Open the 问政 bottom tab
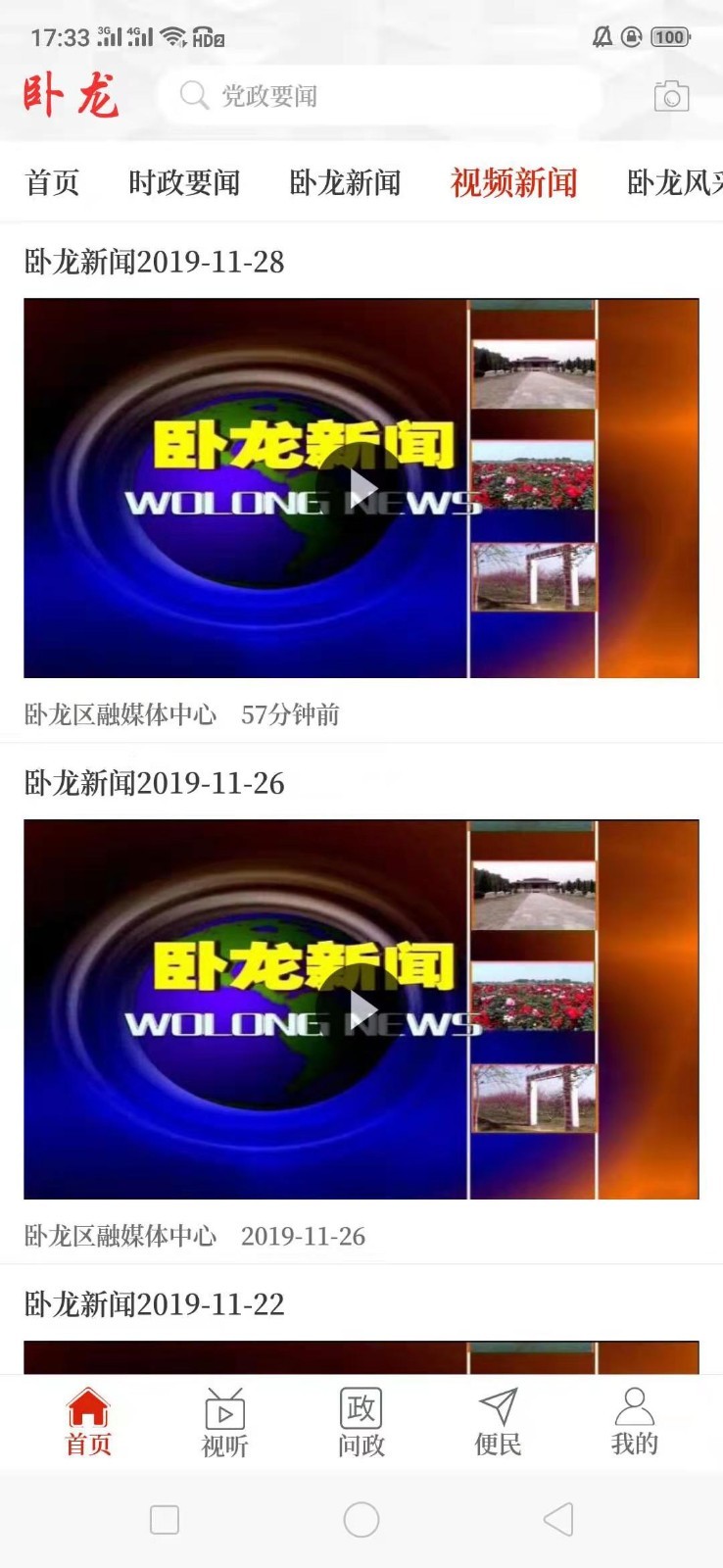723x1568 pixels. (x=361, y=1422)
